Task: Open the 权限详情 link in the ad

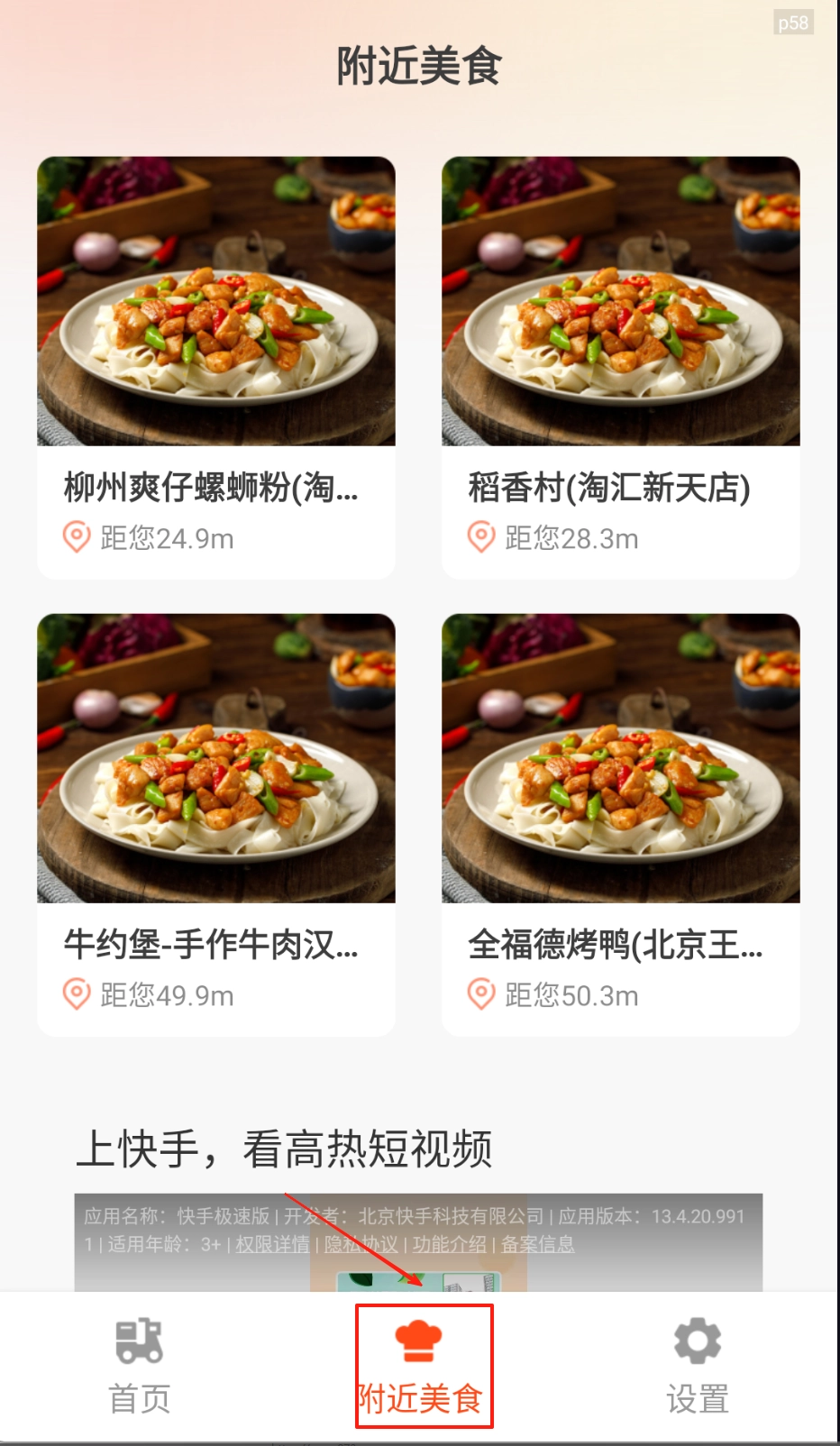Action: tap(272, 1244)
